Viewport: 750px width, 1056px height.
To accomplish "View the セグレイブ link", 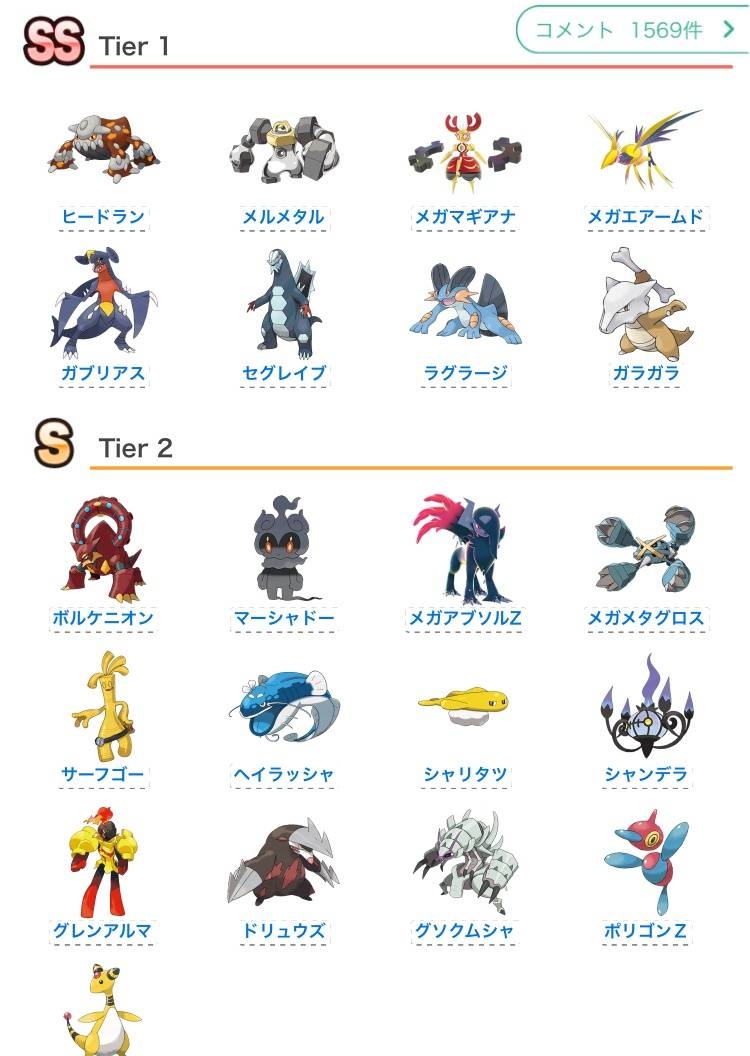I will (x=283, y=374).
